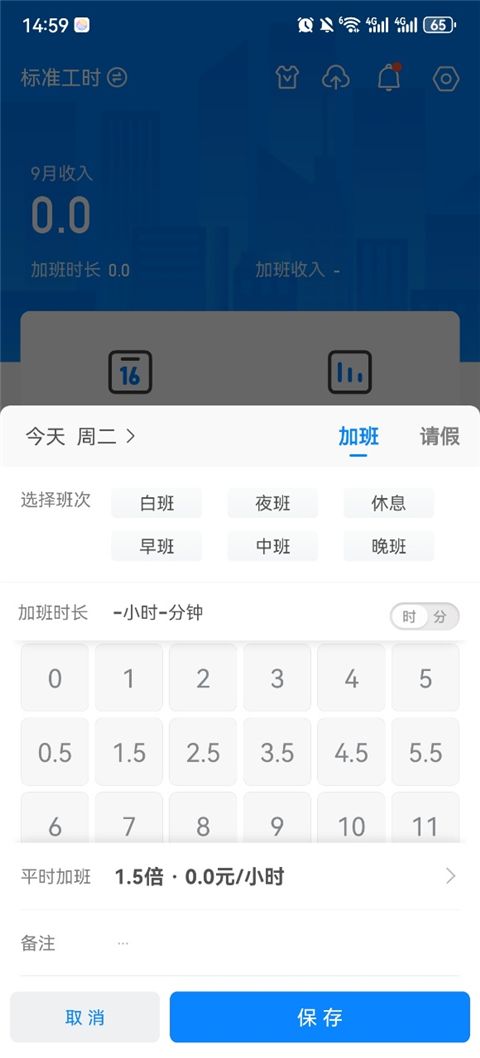Tap the 备注 note field
The image size is (480, 1058).
[x=240, y=943]
